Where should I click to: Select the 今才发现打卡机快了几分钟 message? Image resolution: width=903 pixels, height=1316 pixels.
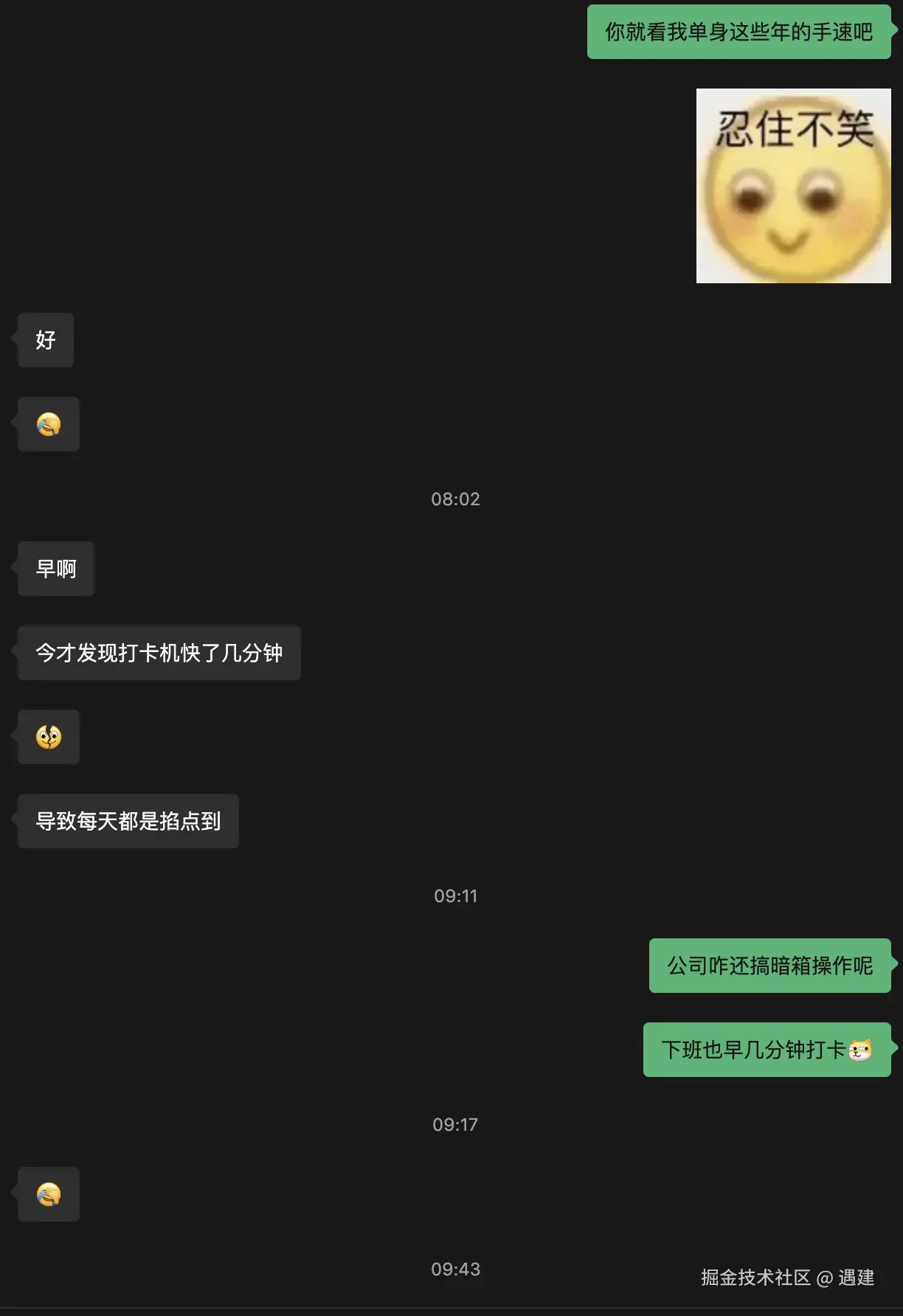[159, 653]
